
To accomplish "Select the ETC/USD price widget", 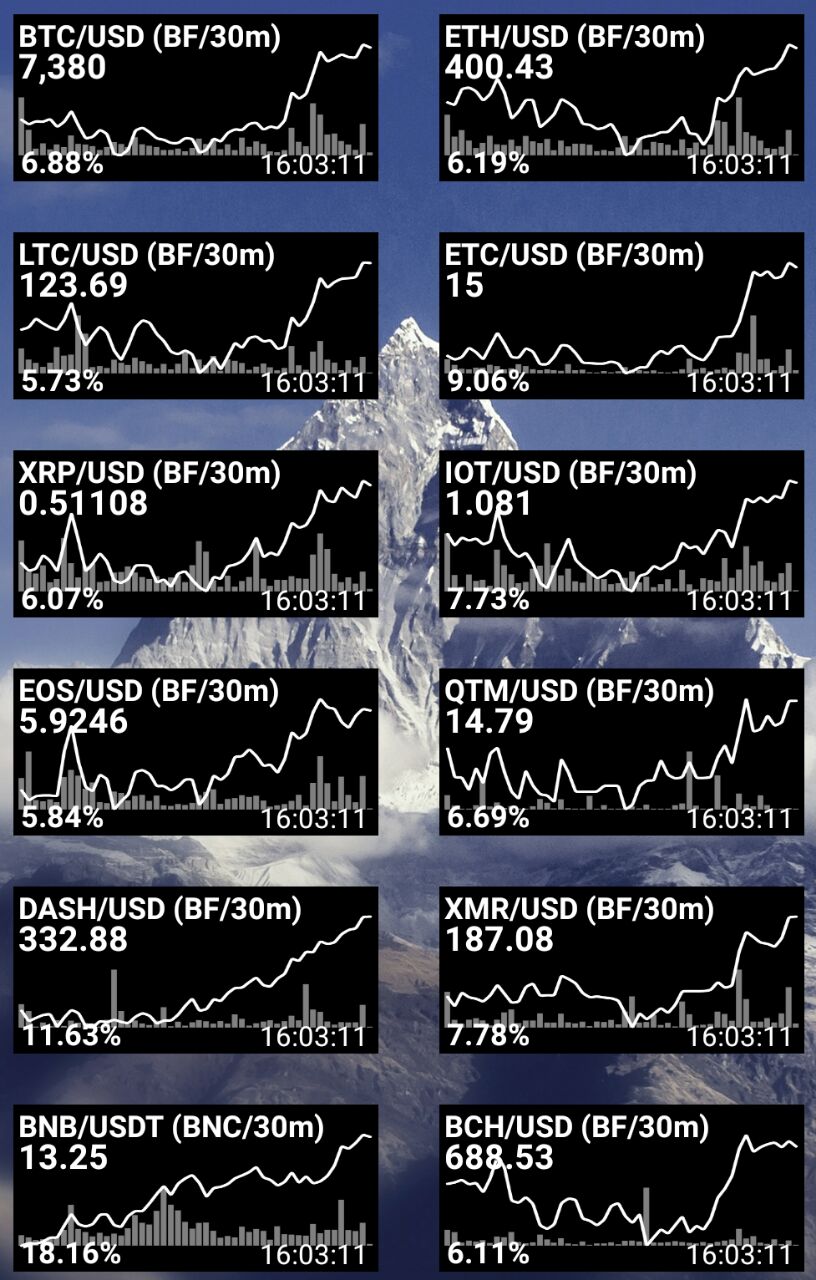I will point(621,316).
